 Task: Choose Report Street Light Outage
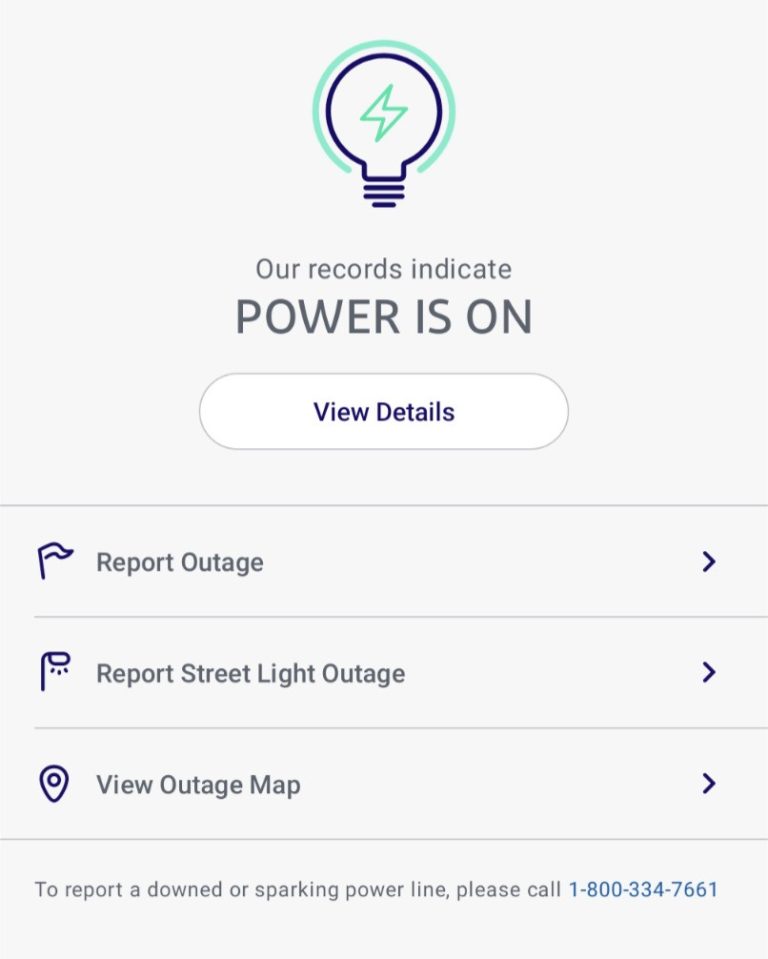tap(250, 672)
